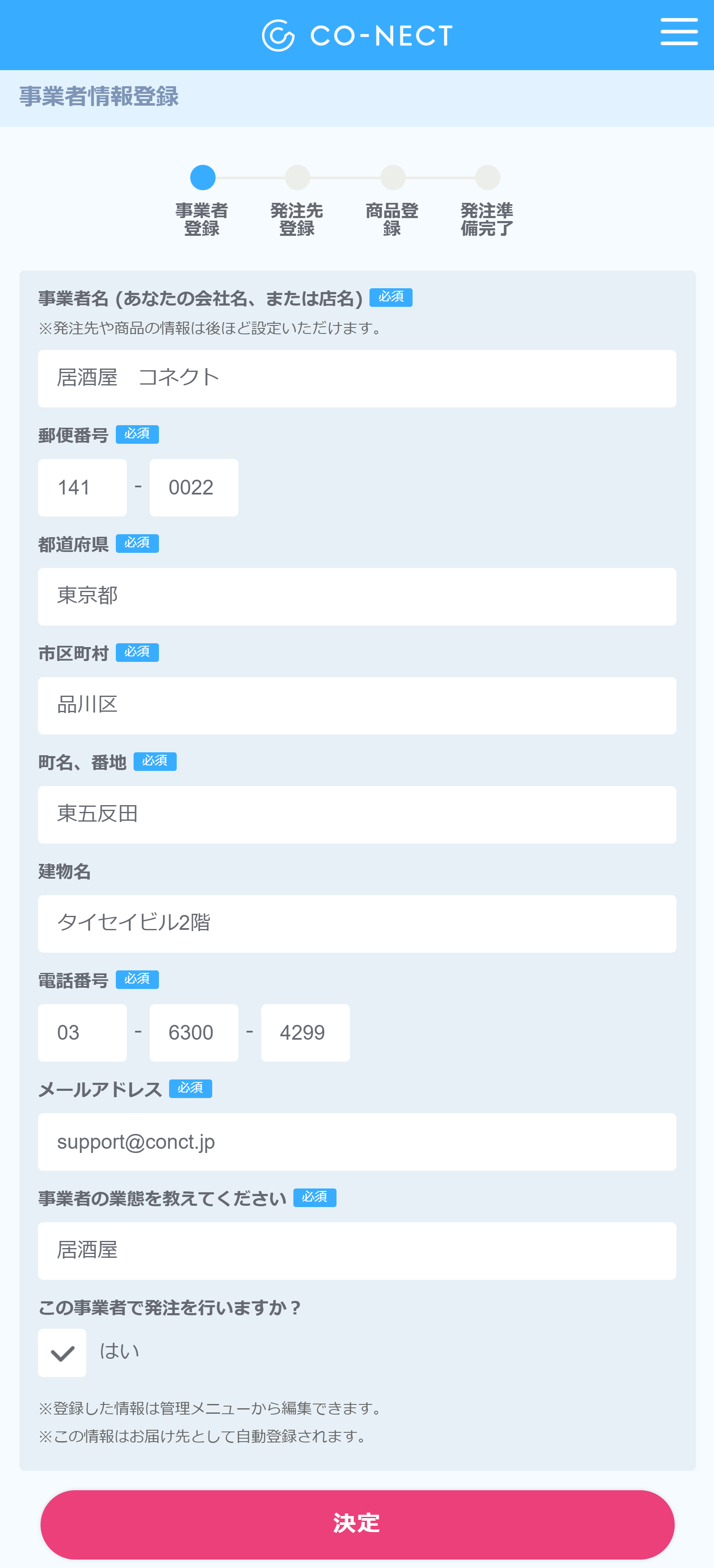Tap the 建物名 field with タイセイビル2階

coord(357,923)
